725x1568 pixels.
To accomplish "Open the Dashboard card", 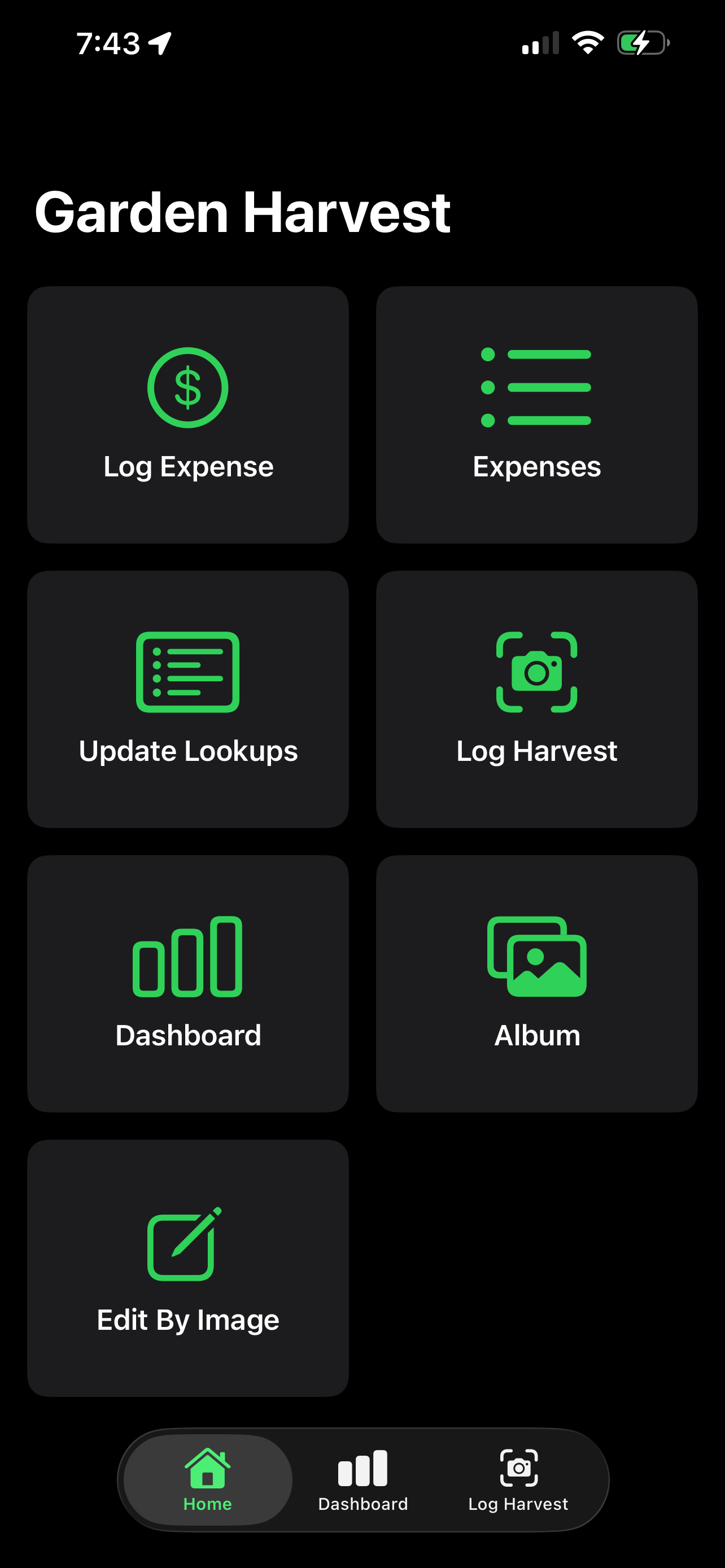I will [x=187, y=983].
